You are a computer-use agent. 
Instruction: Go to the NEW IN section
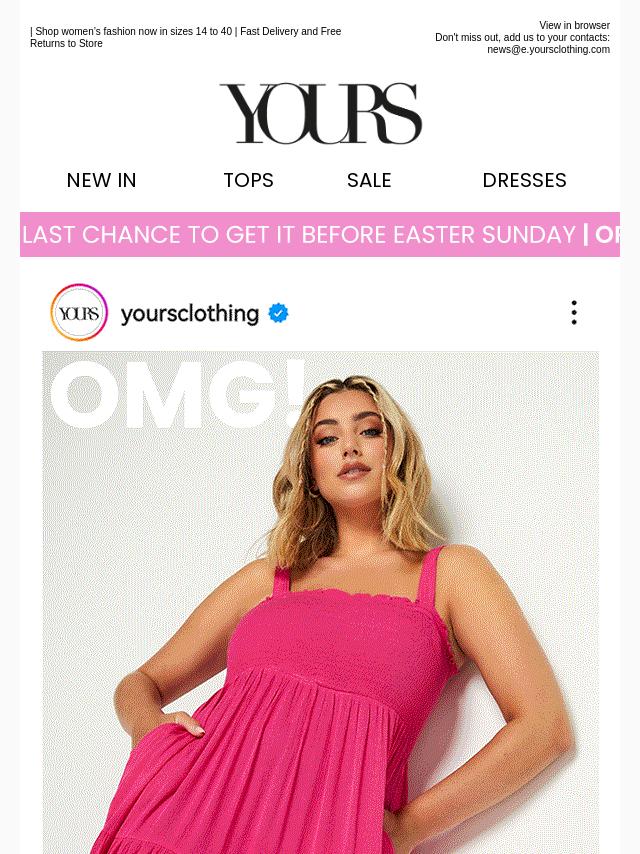(101, 180)
